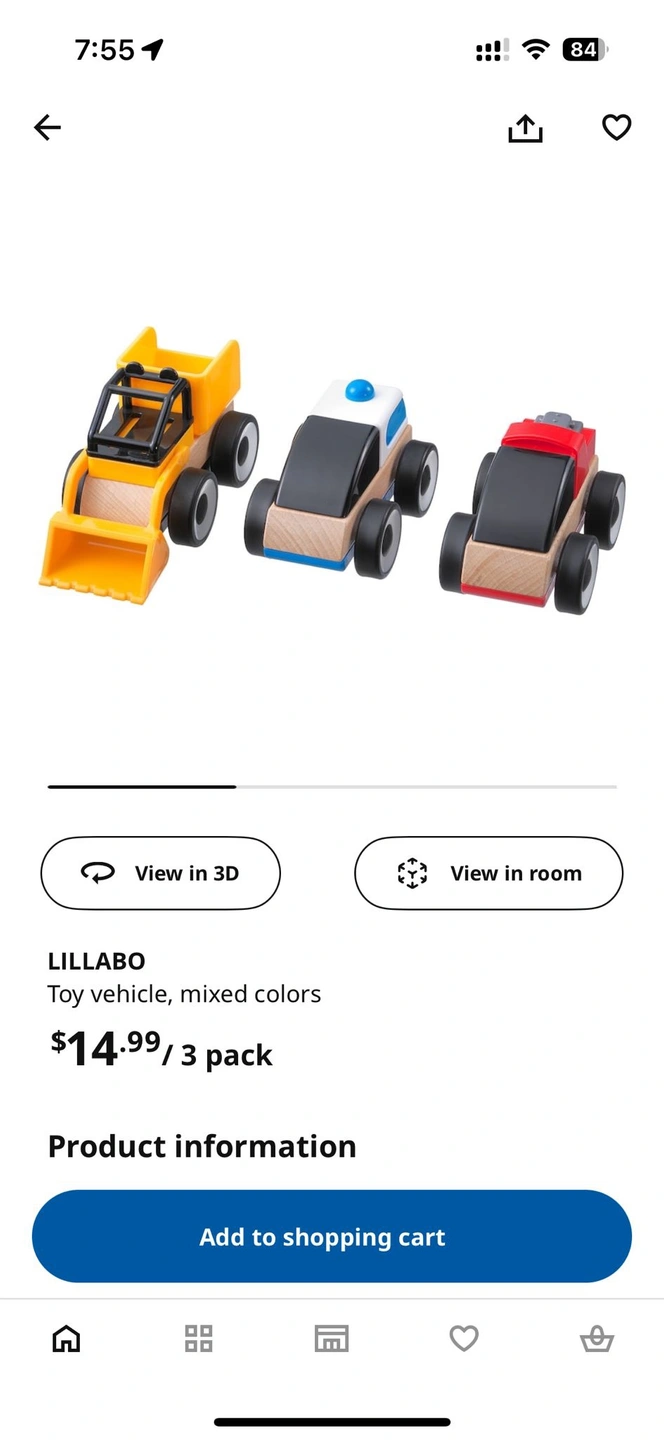Switch to the Home tab

pyautogui.click(x=66, y=1338)
